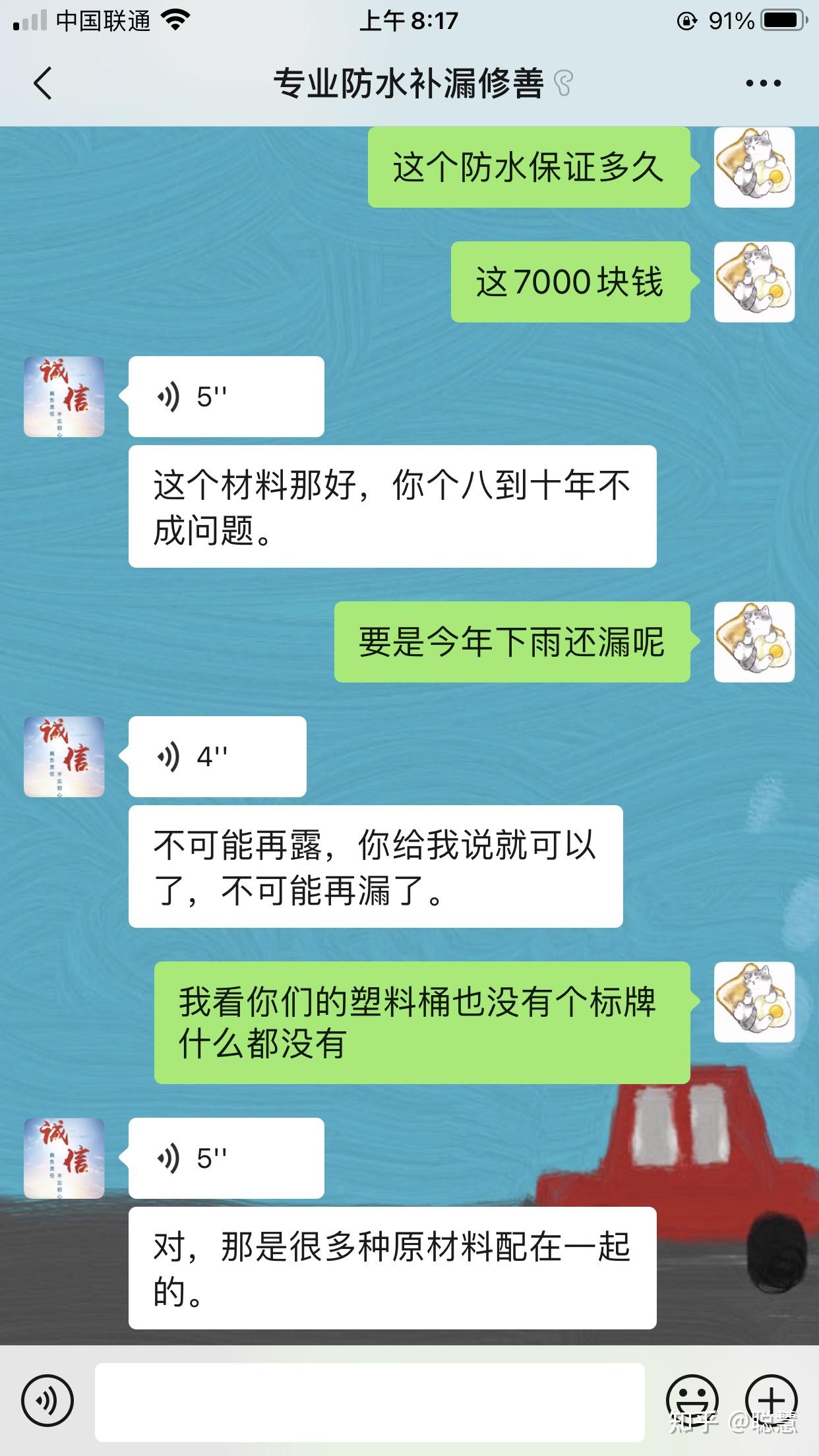Viewport: 819px width, 1456px height.
Task: Go back to the chat list
Action: tap(43, 84)
